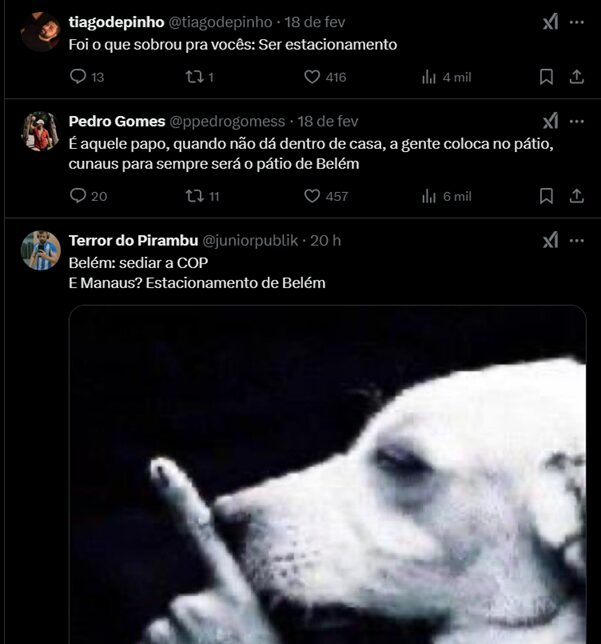This screenshot has height=644, width=601.
Task: Open Terror do Pirambu's profile name
Action: tap(133, 240)
